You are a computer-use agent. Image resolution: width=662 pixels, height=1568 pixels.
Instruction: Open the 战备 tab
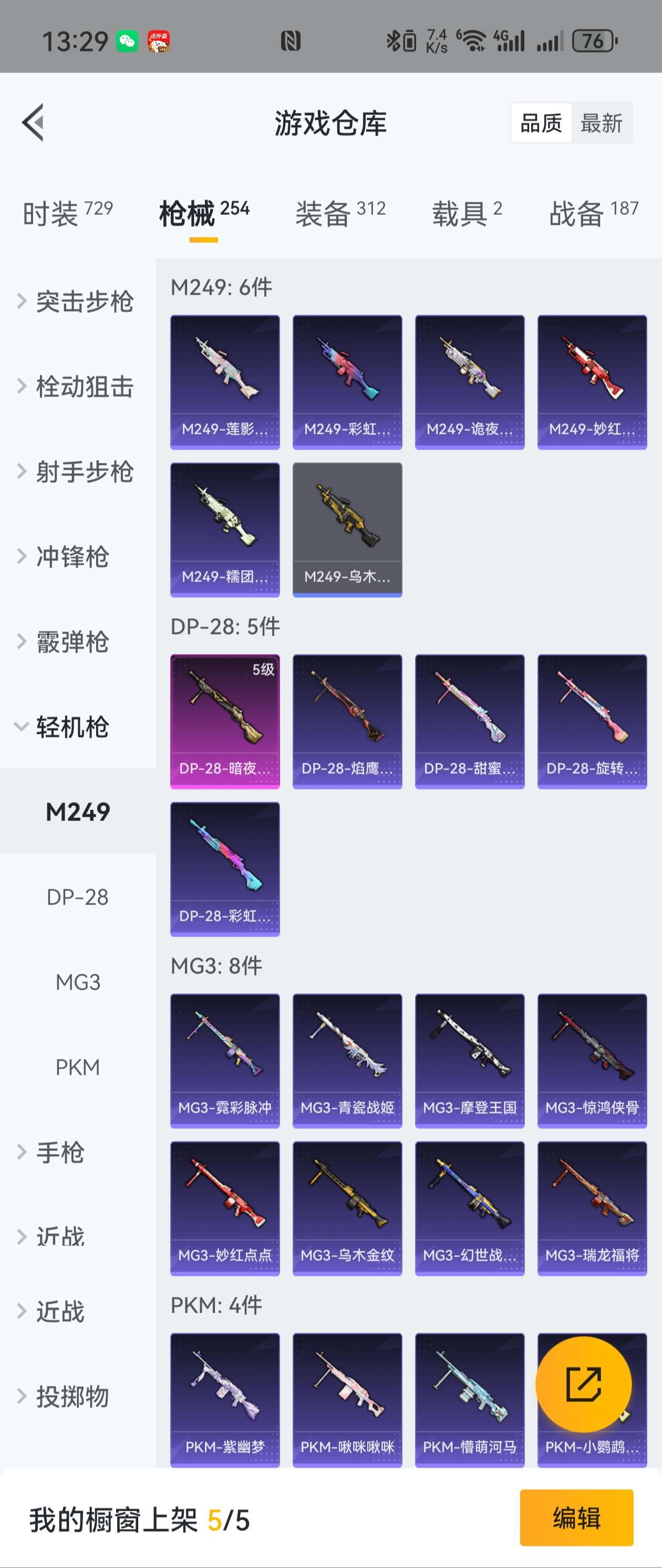click(593, 214)
